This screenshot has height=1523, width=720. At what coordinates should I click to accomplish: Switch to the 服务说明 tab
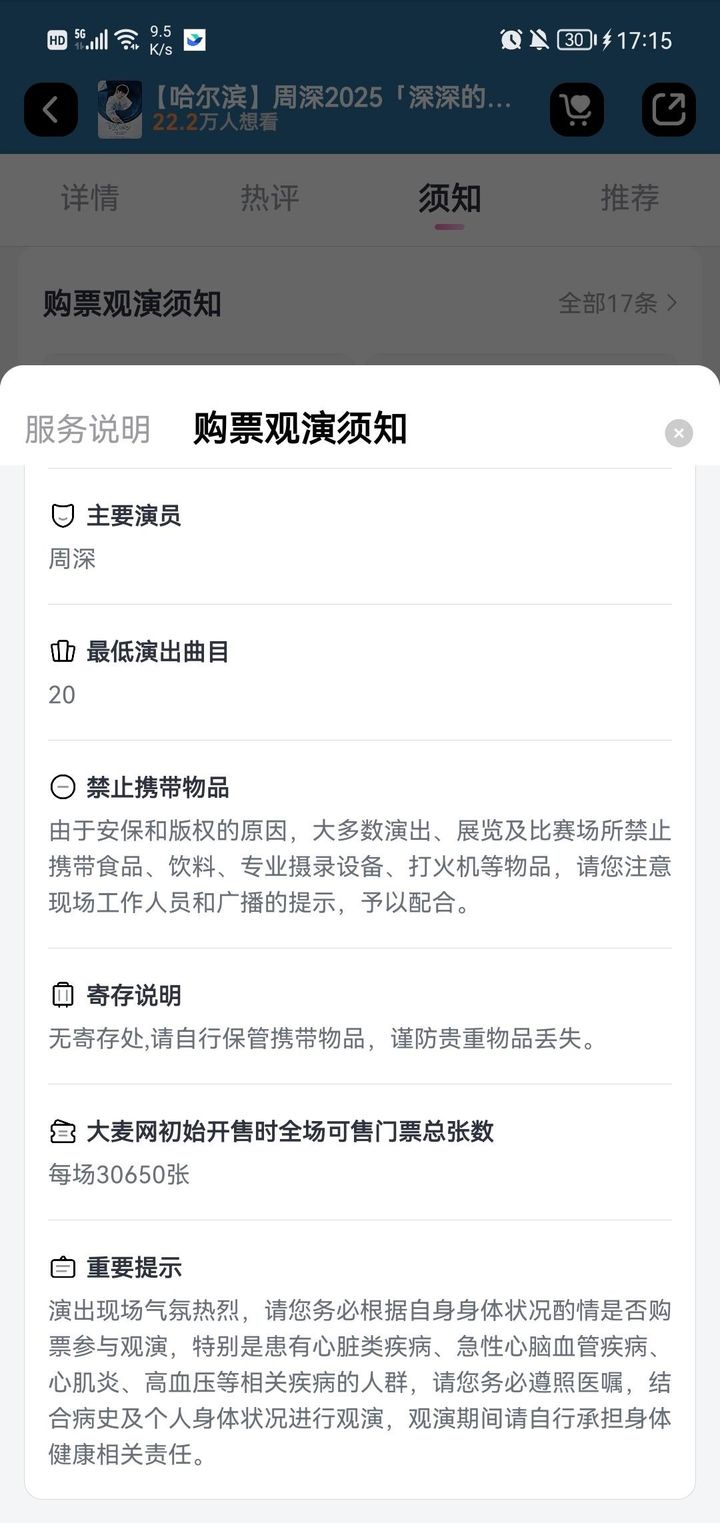pos(88,429)
